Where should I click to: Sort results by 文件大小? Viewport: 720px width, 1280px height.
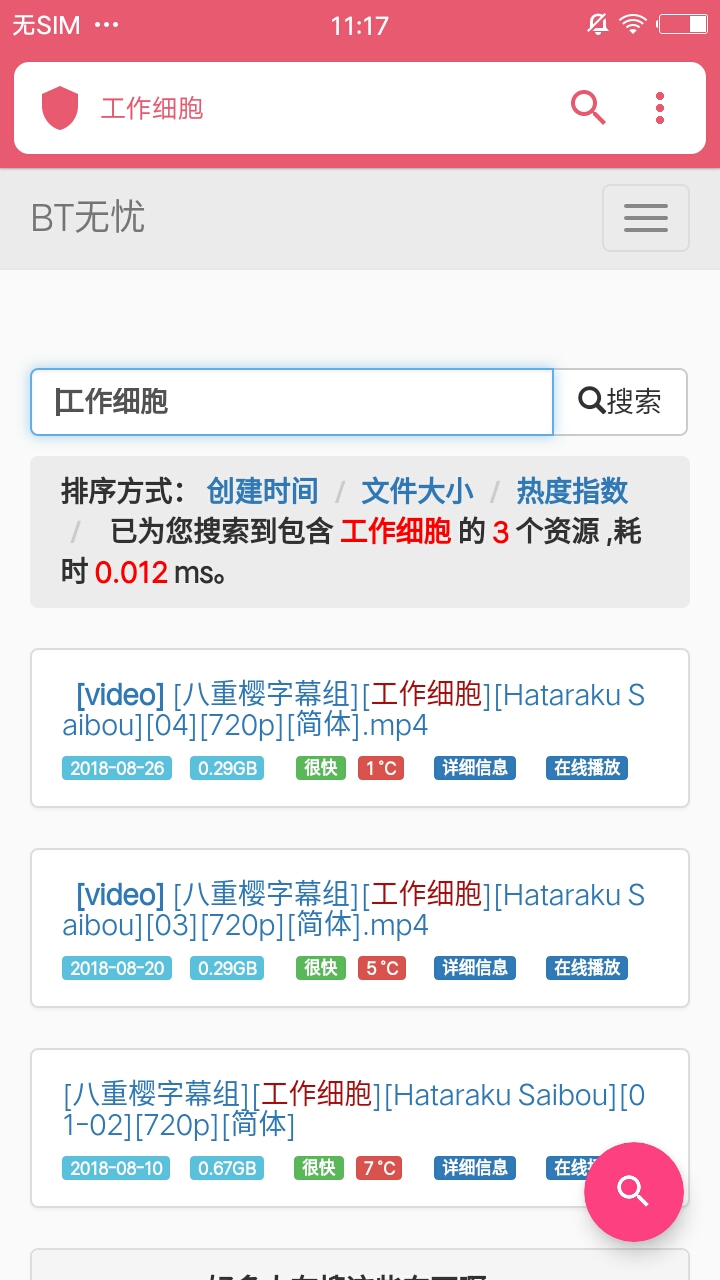417,491
